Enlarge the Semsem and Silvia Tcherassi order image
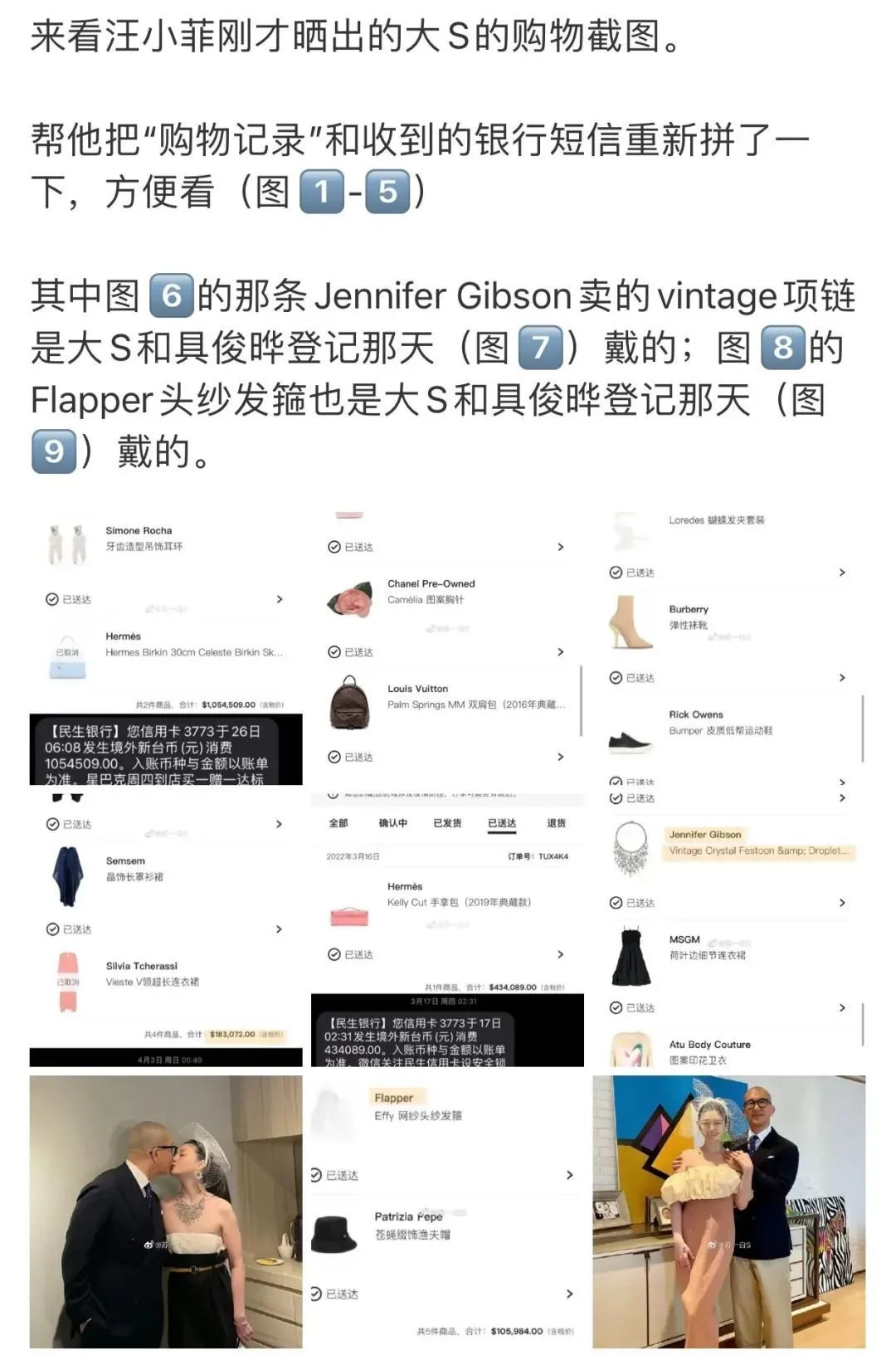The width and height of the screenshot is (896, 1355). 166,929
